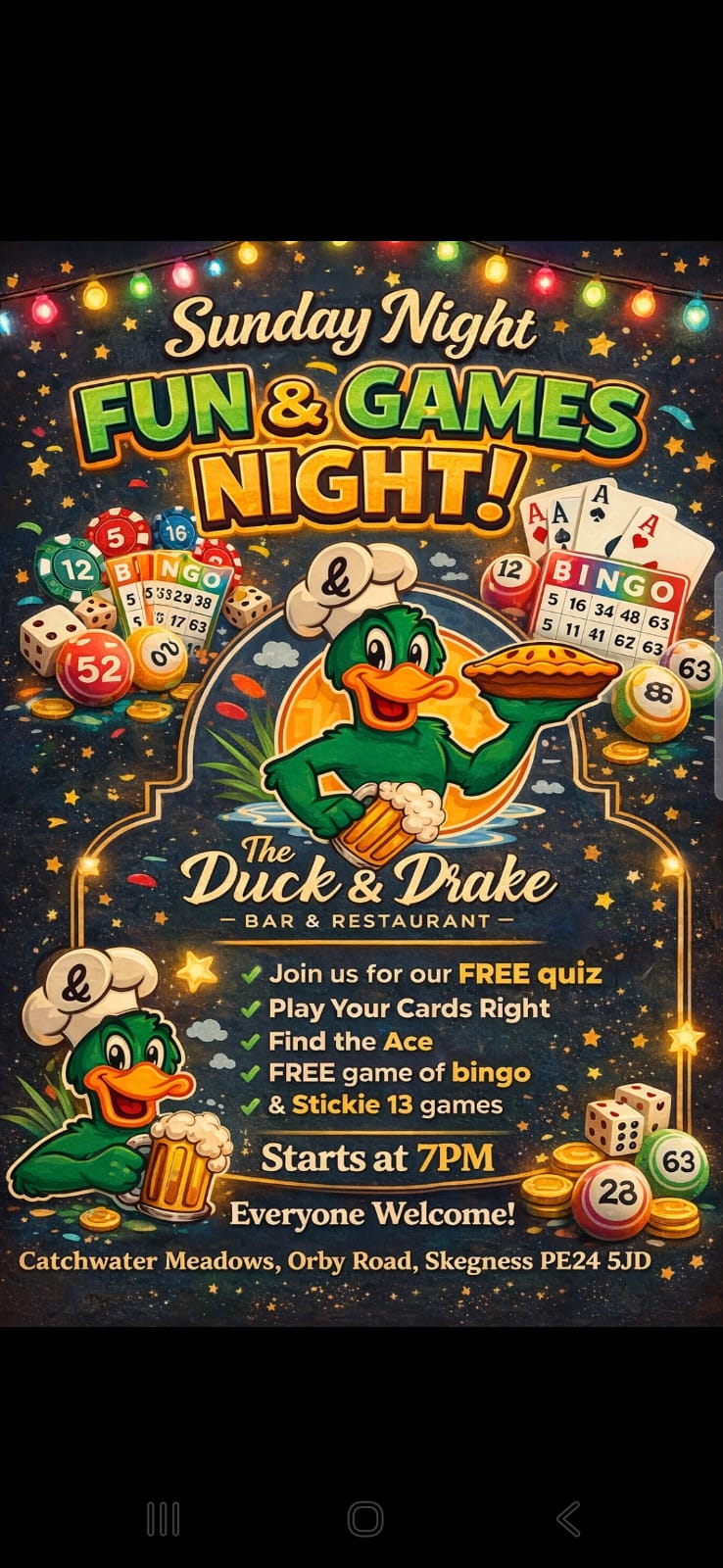Go to the home screen
The height and width of the screenshot is (1568, 723).
coord(364,1519)
